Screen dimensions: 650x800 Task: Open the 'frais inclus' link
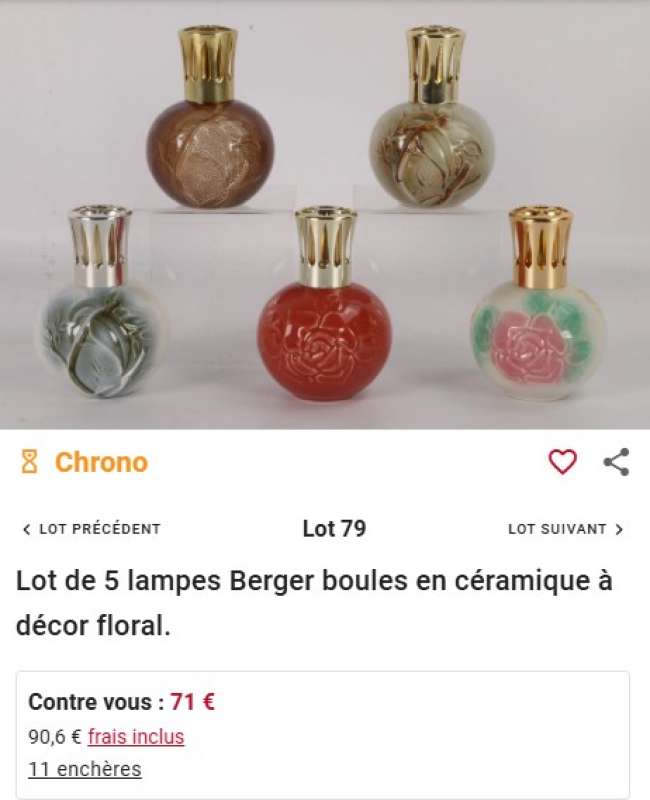pos(136,737)
